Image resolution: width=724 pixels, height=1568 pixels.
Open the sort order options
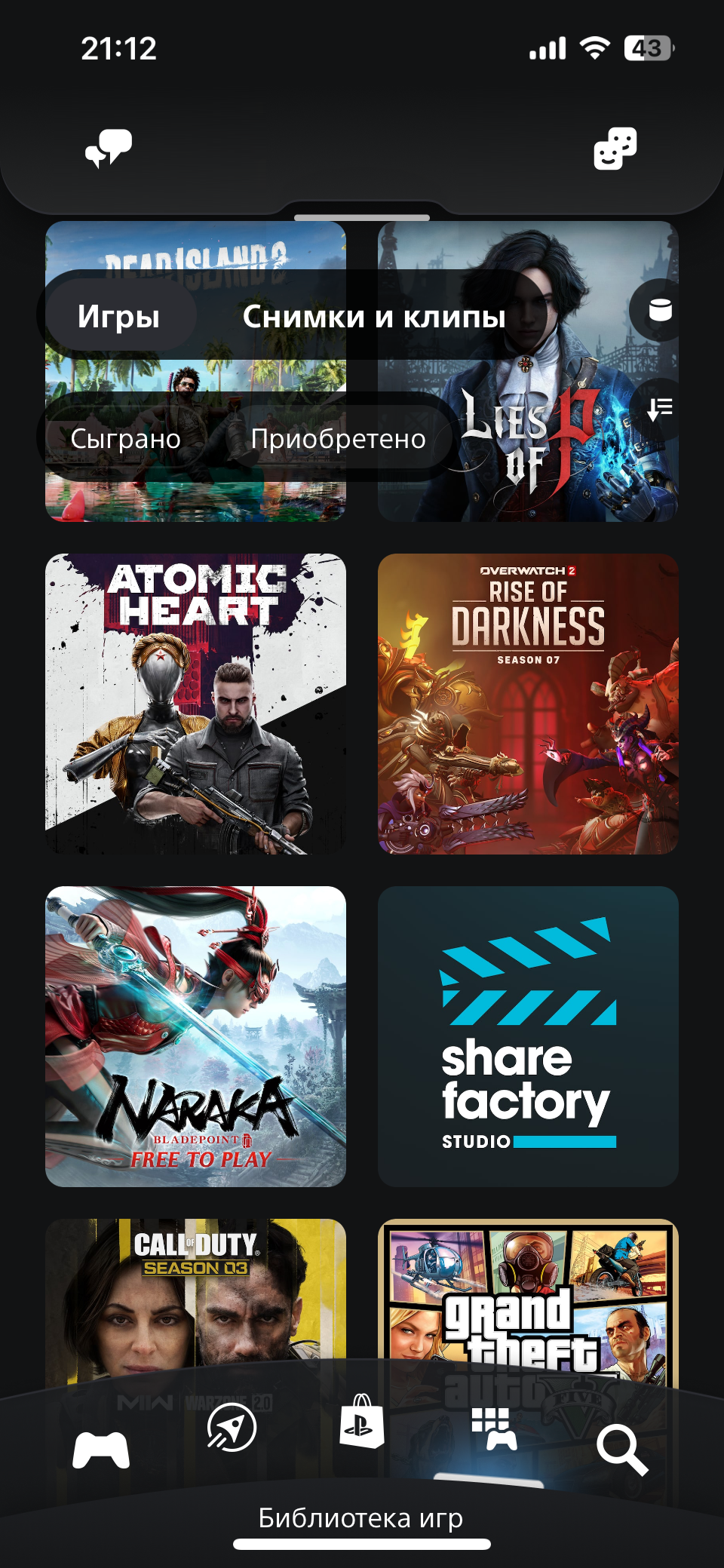(659, 410)
